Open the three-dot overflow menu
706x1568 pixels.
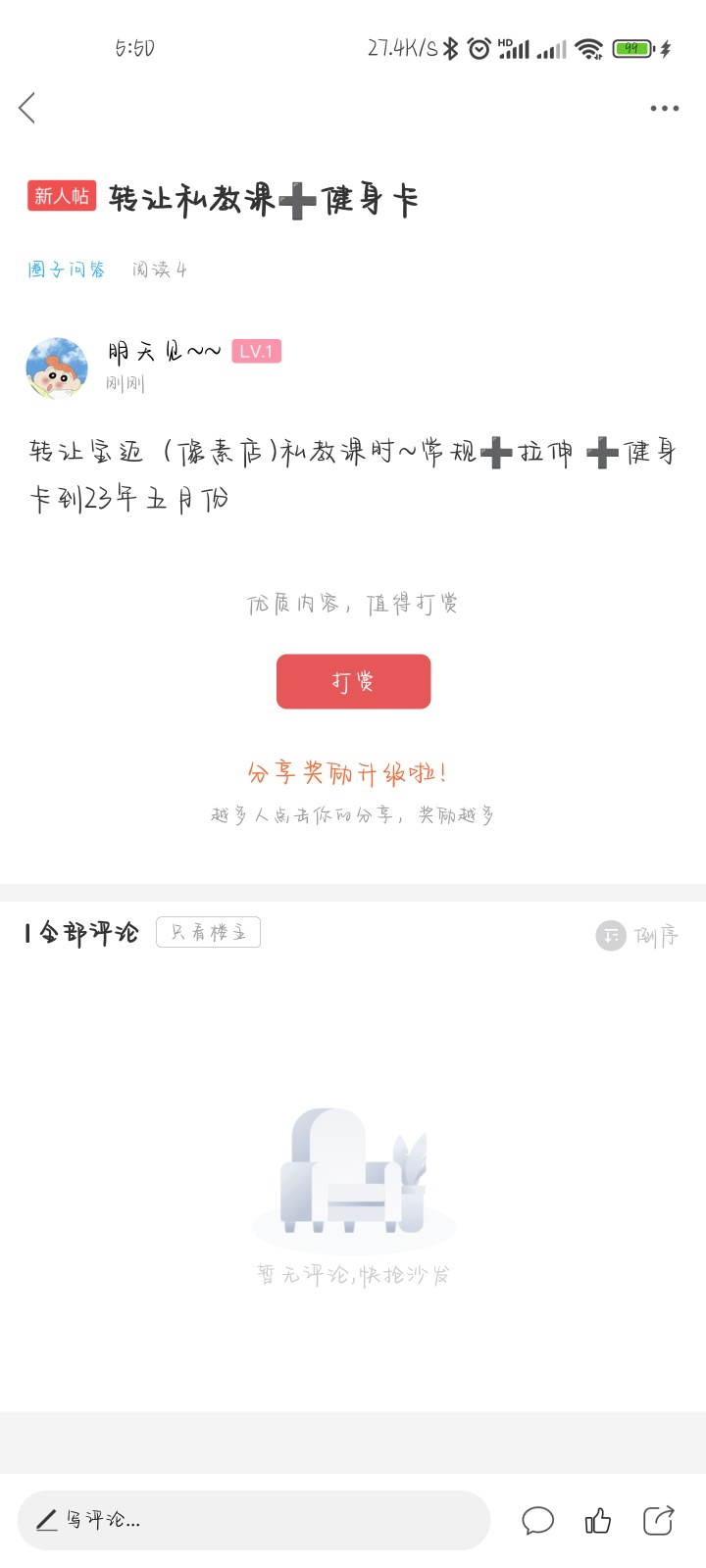(664, 109)
